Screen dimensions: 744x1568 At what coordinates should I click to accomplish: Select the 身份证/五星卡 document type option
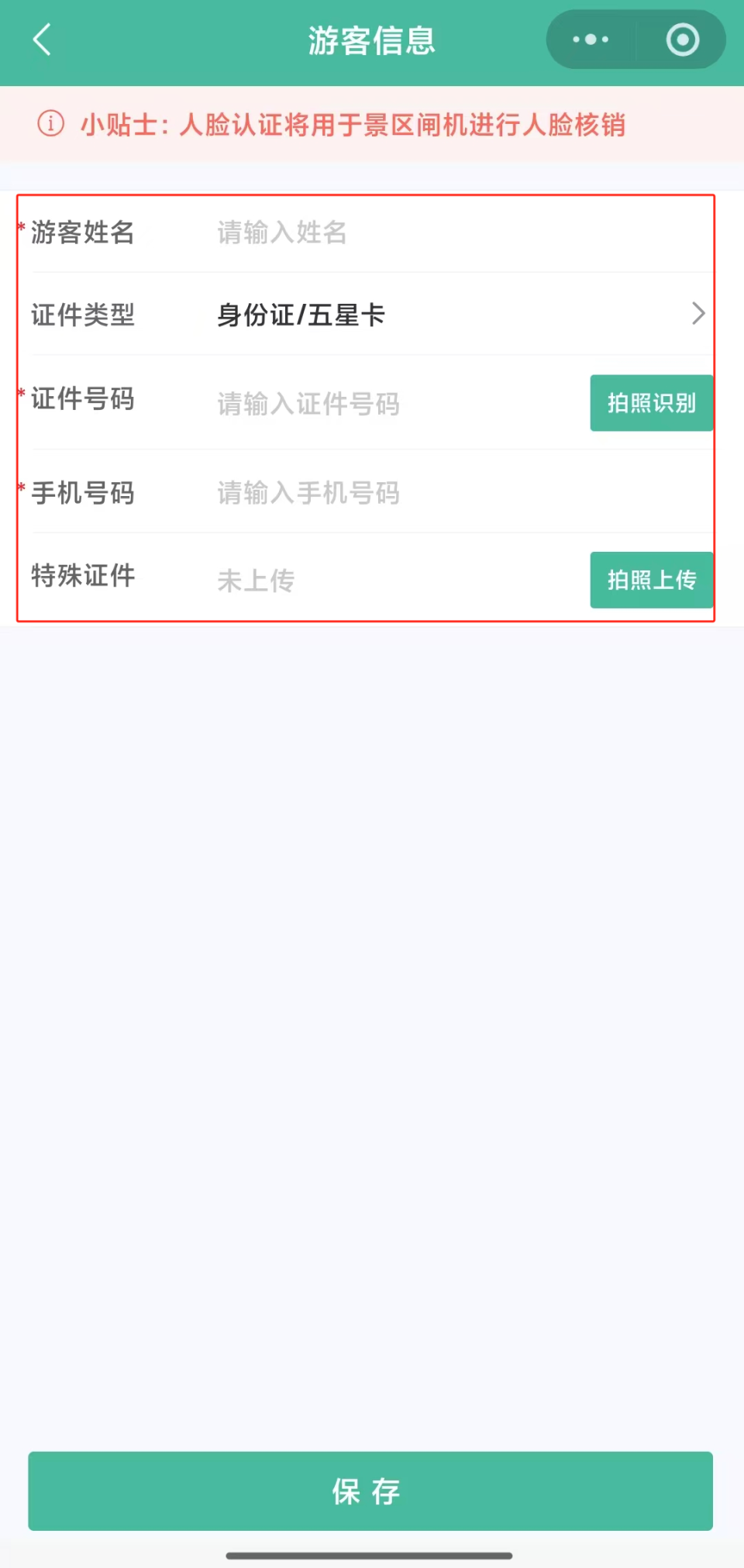coord(301,315)
